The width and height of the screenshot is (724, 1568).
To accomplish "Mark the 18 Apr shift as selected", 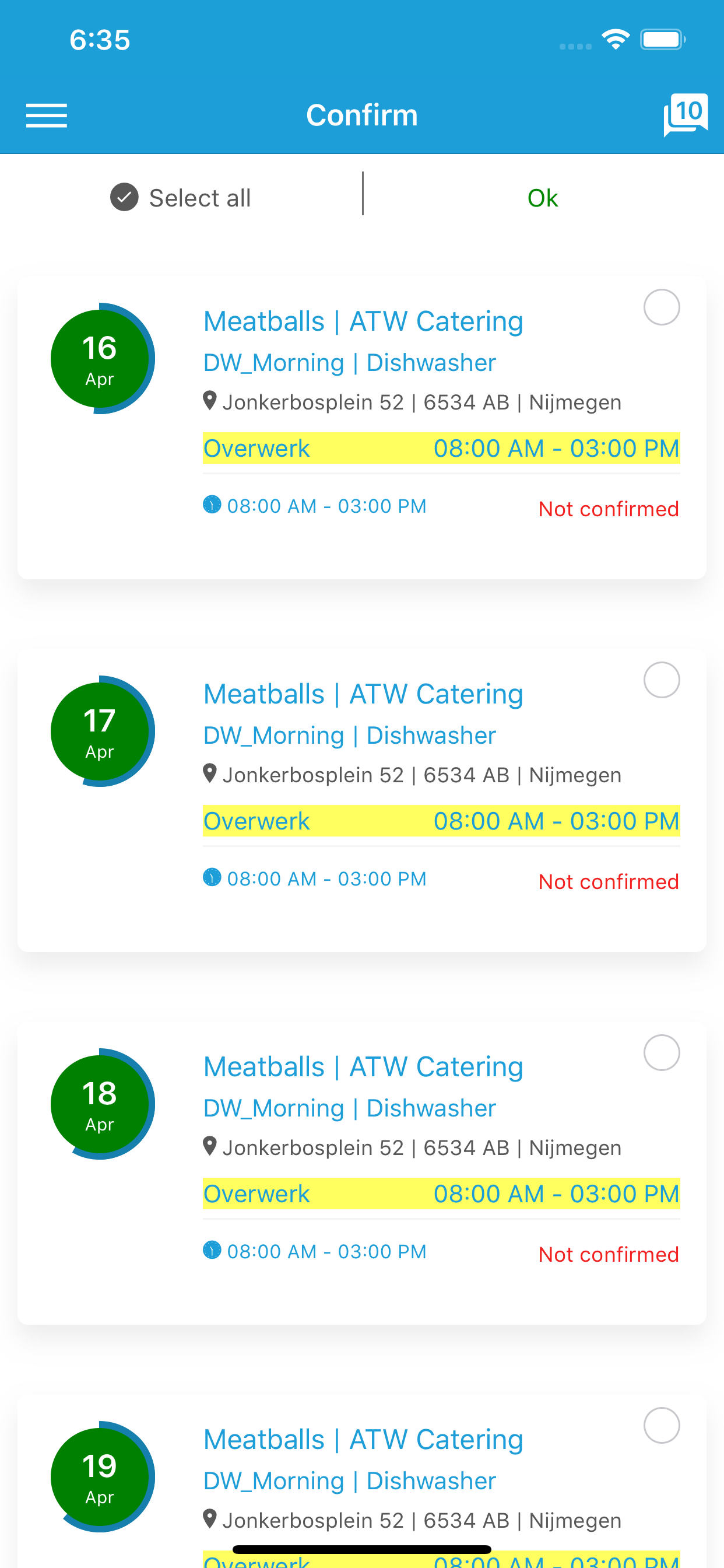I will (x=661, y=1052).
